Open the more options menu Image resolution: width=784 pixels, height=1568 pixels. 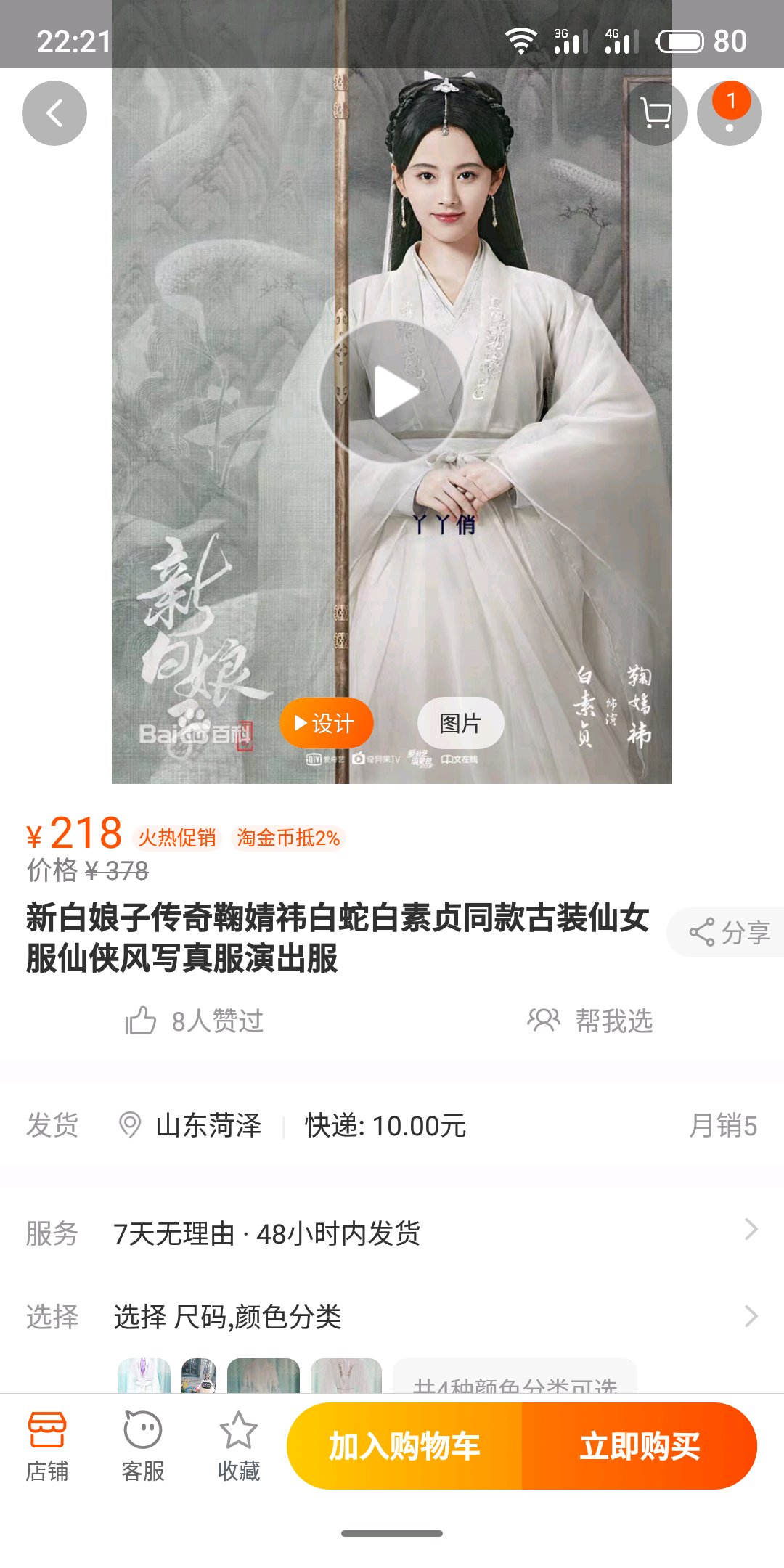tap(729, 113)
